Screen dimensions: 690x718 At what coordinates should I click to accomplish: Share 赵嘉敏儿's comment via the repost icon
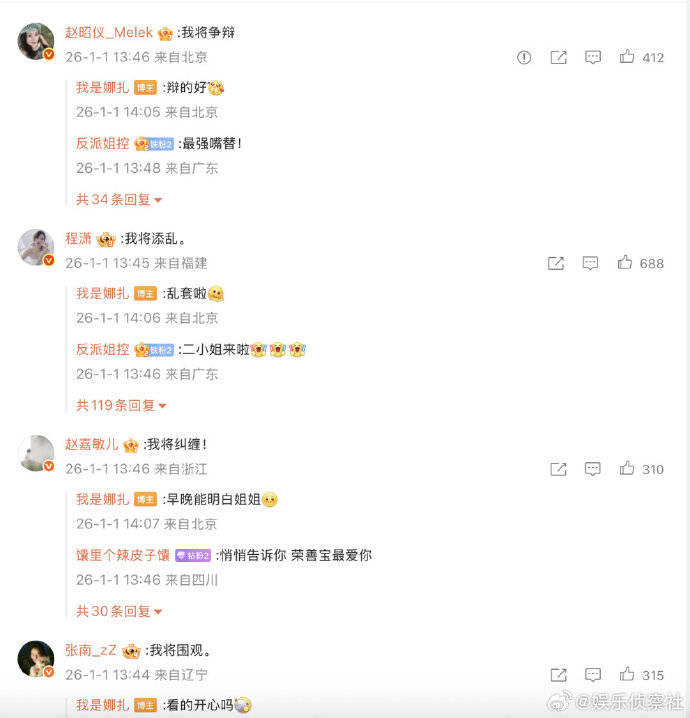click(x=558, y=469)
